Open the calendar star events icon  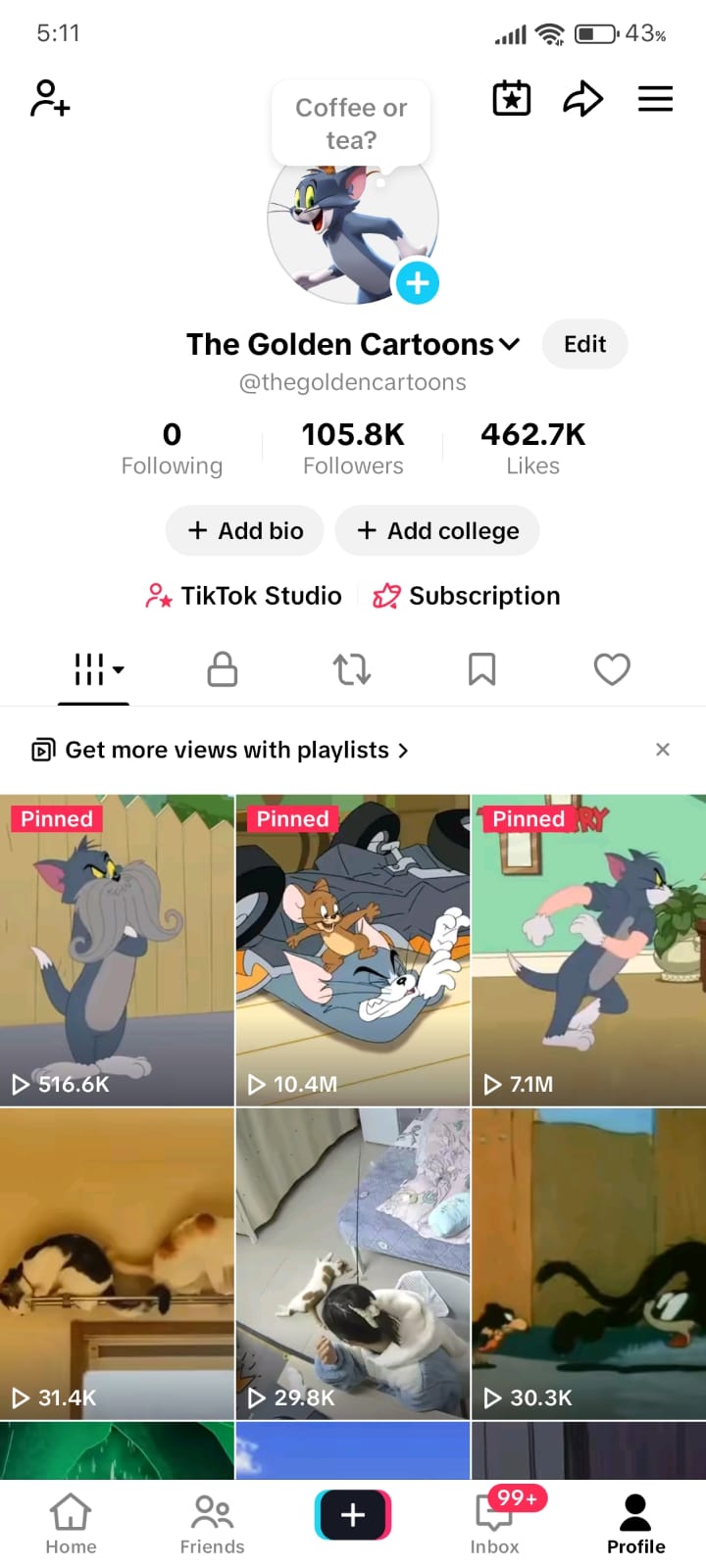click(511, 99)
